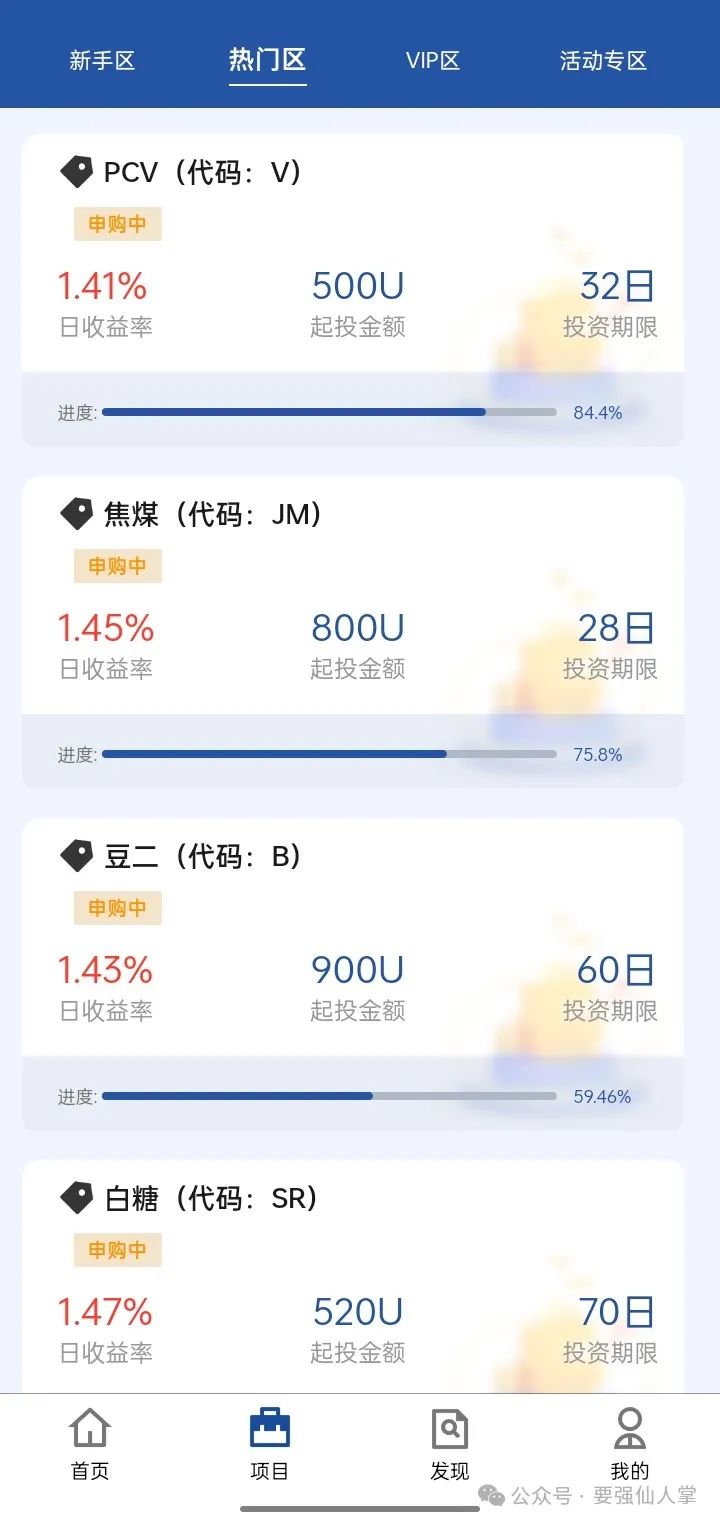
Task: Tap the 白糖 (代码: SR) project card
Action: click(x=352, y=1290)
